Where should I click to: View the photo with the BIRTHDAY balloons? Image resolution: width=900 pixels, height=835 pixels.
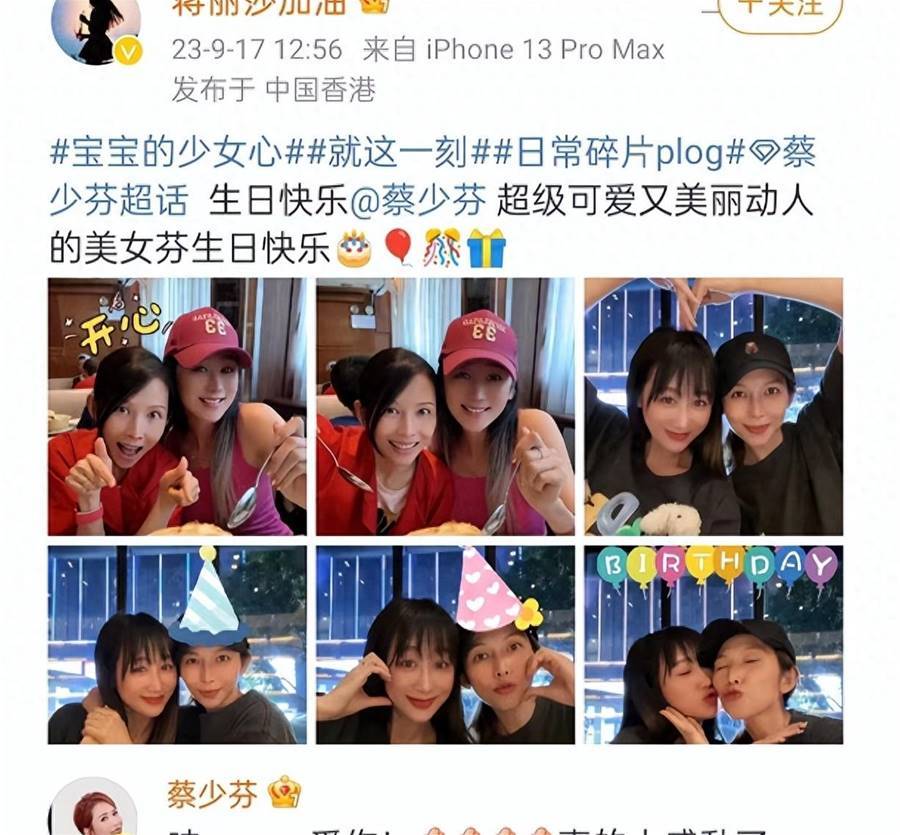(x=713, y=644)
